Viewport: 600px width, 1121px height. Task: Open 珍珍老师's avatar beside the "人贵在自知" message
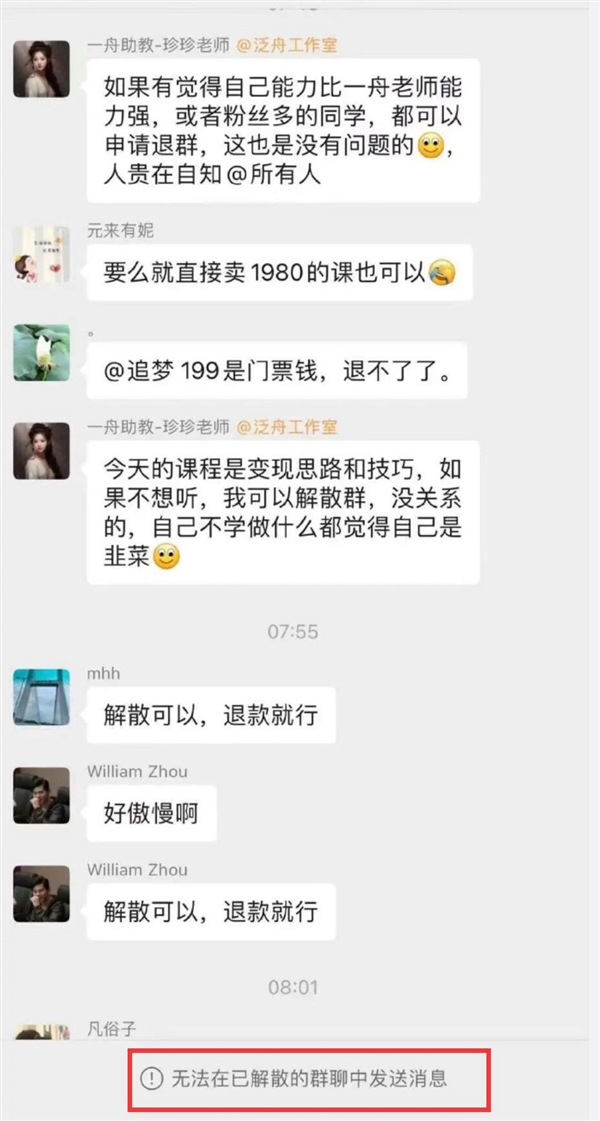[x=41, y=70]
